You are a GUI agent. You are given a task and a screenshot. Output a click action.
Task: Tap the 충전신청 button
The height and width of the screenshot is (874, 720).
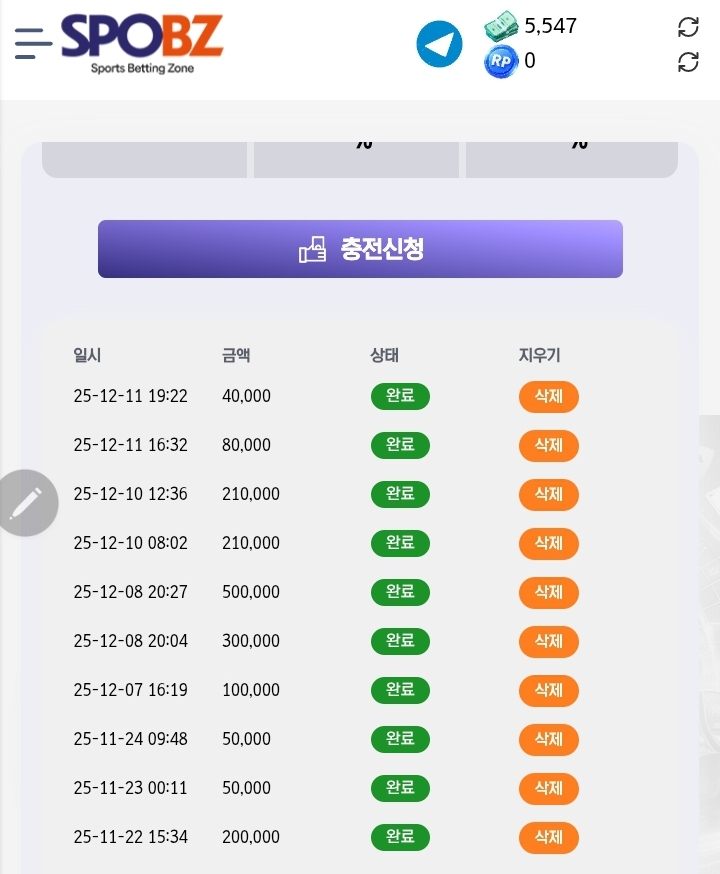point(360,249)
